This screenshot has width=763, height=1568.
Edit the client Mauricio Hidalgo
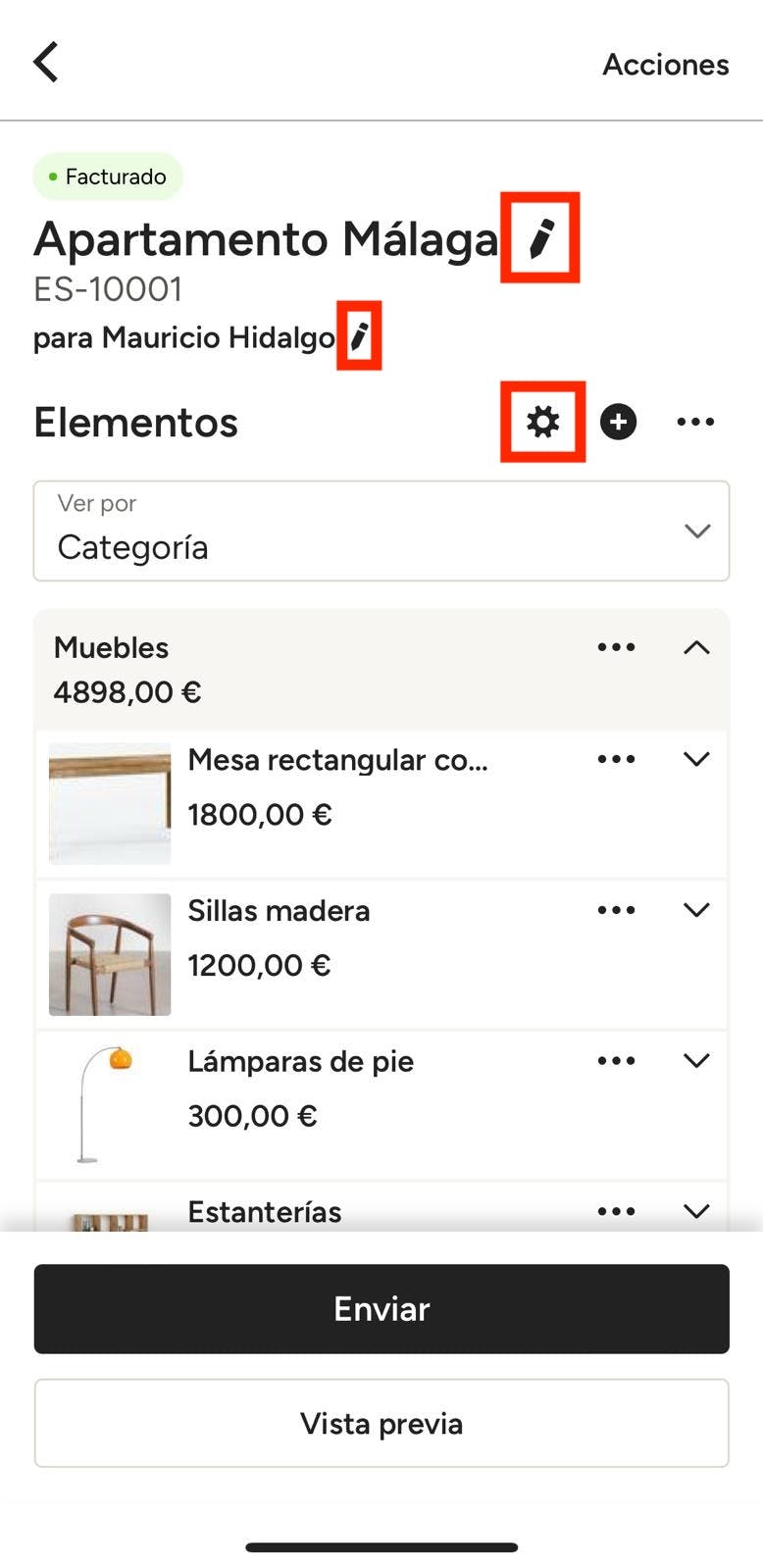pyautogui.click(x=359, y=336)
